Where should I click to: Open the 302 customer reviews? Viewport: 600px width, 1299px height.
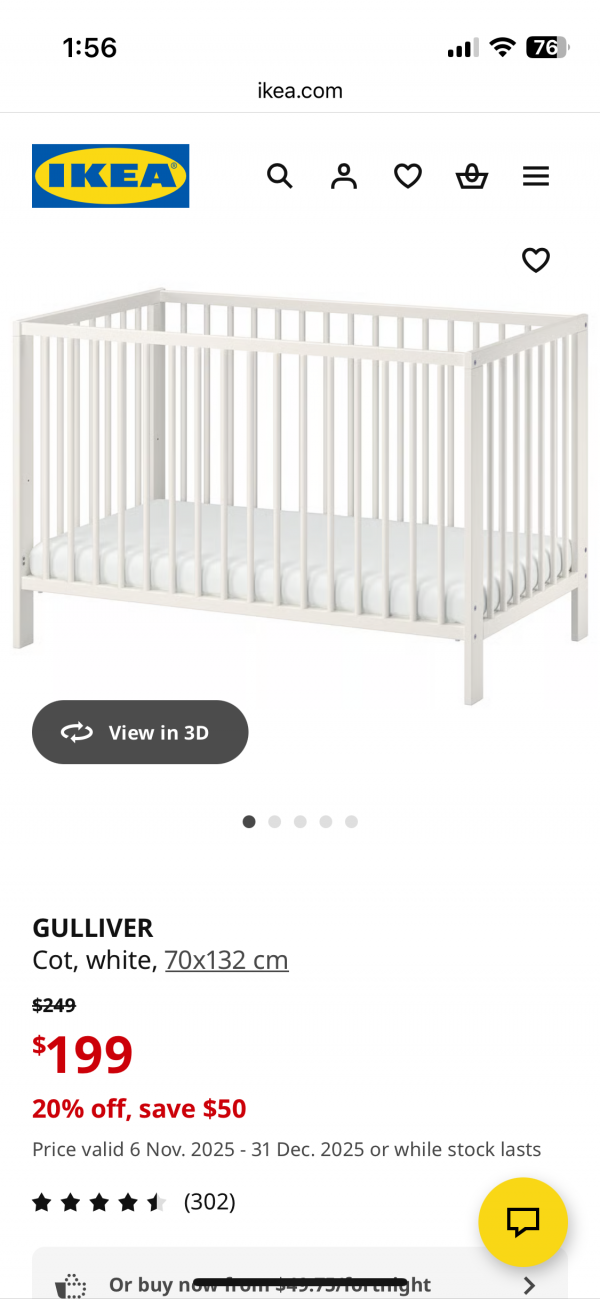(209, 1201)
